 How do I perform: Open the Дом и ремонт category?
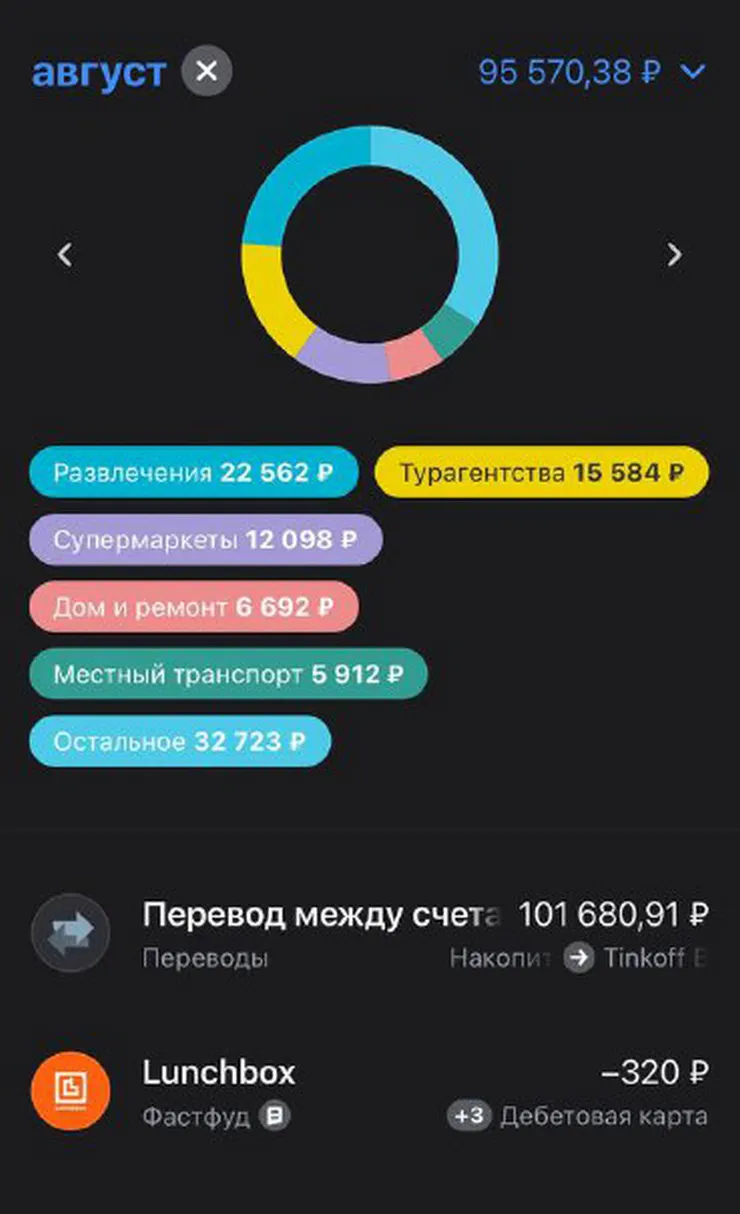click(x=194, y=607)
